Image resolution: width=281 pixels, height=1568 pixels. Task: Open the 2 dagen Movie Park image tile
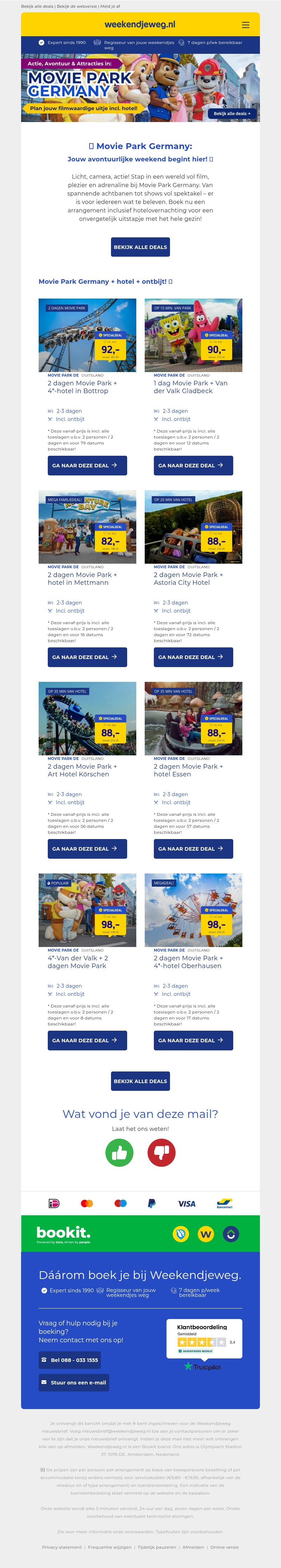87,335
